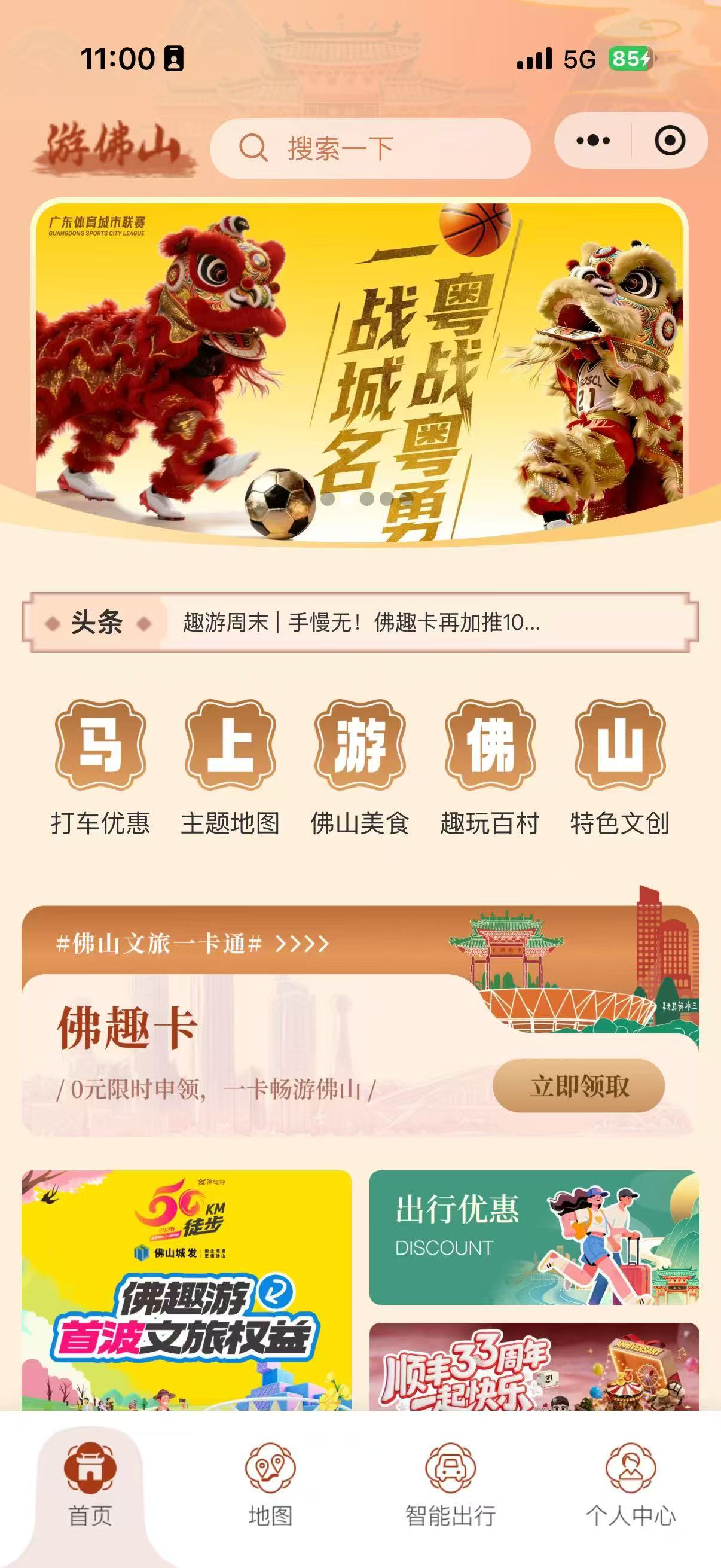Tap 立即领取 to claim 佛趣卡
The image size is (721, 1568).
pyautogui.click(x=578, y=1086)
